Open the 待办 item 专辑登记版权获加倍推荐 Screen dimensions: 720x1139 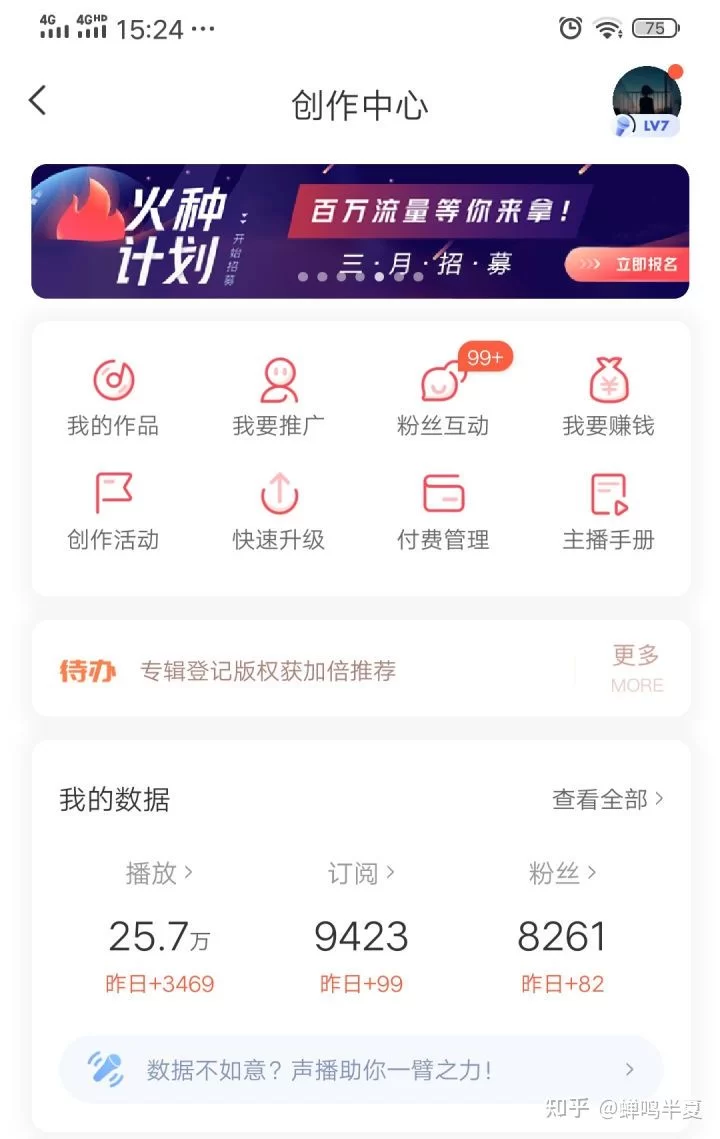268,671
